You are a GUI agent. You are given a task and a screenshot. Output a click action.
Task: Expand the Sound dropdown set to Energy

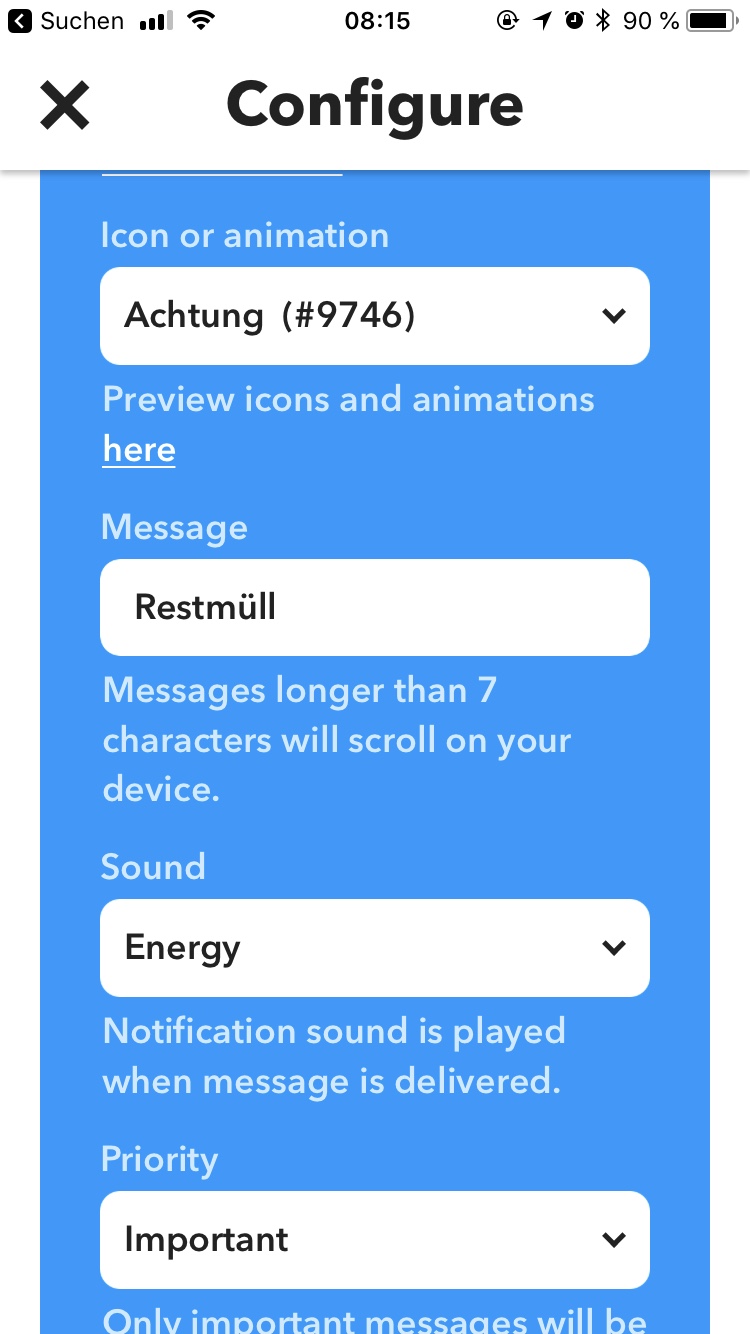point(374,947)
